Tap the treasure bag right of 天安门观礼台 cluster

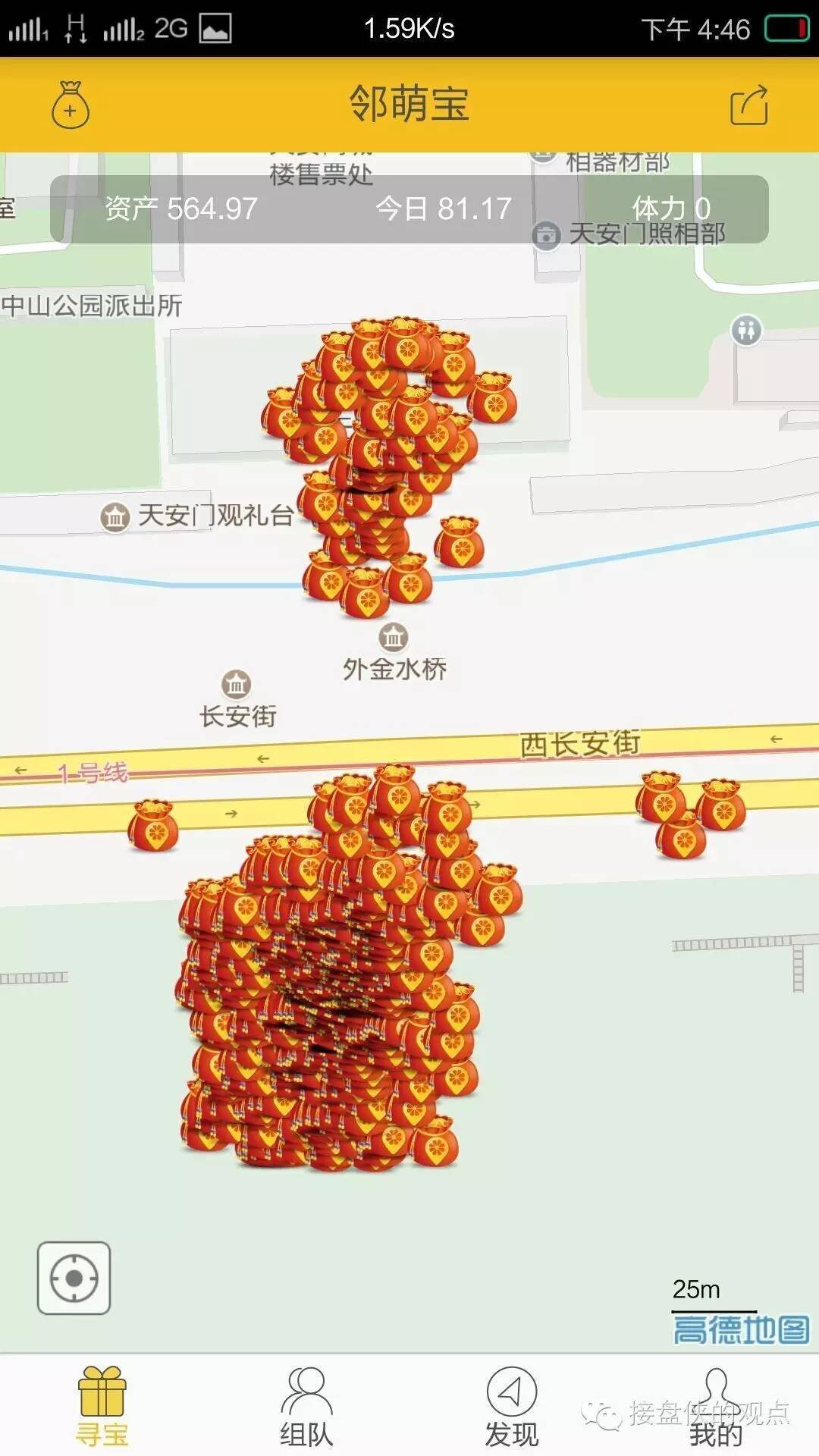pos(458,543)
